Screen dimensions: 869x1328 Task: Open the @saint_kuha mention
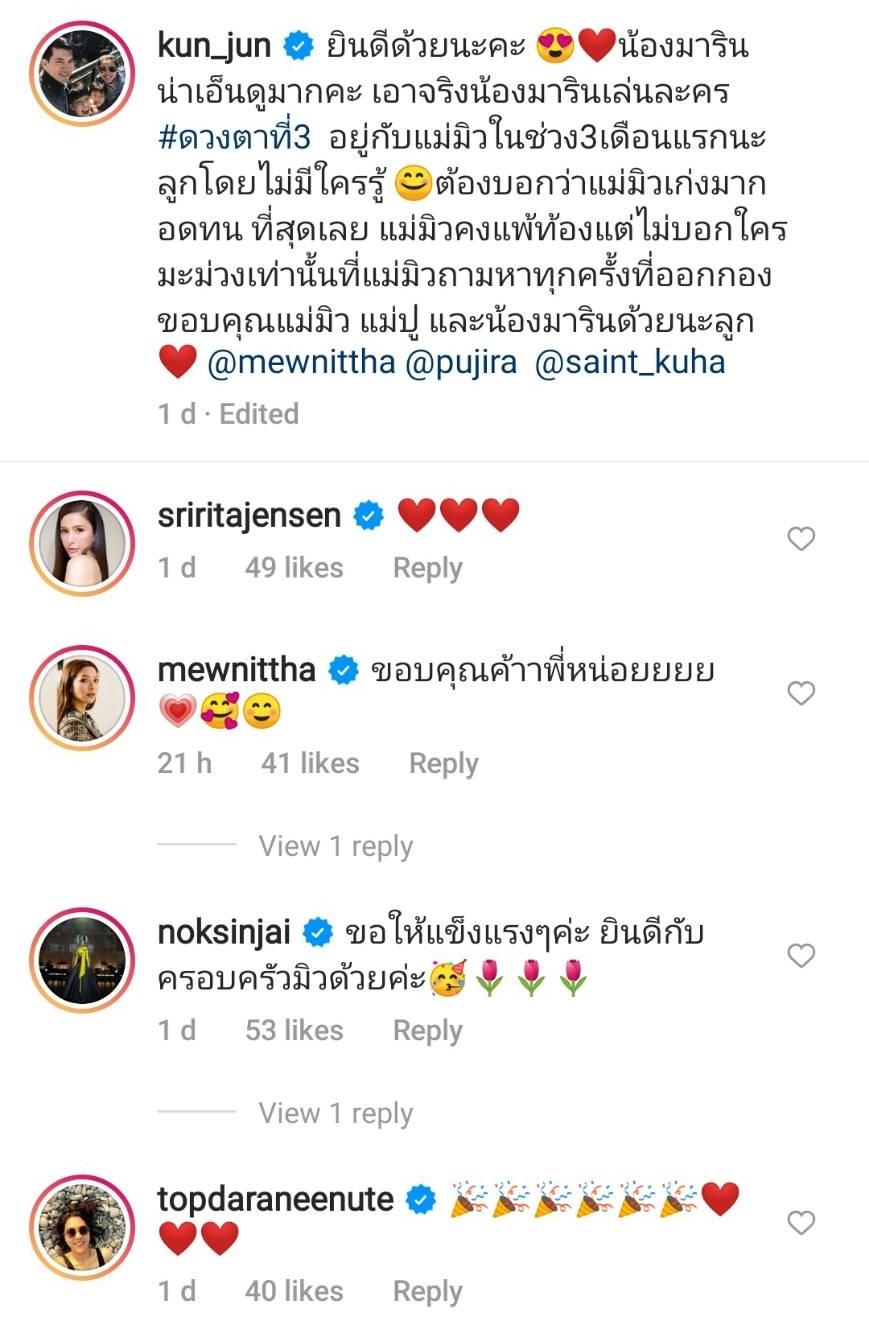[x=630, y=362]
